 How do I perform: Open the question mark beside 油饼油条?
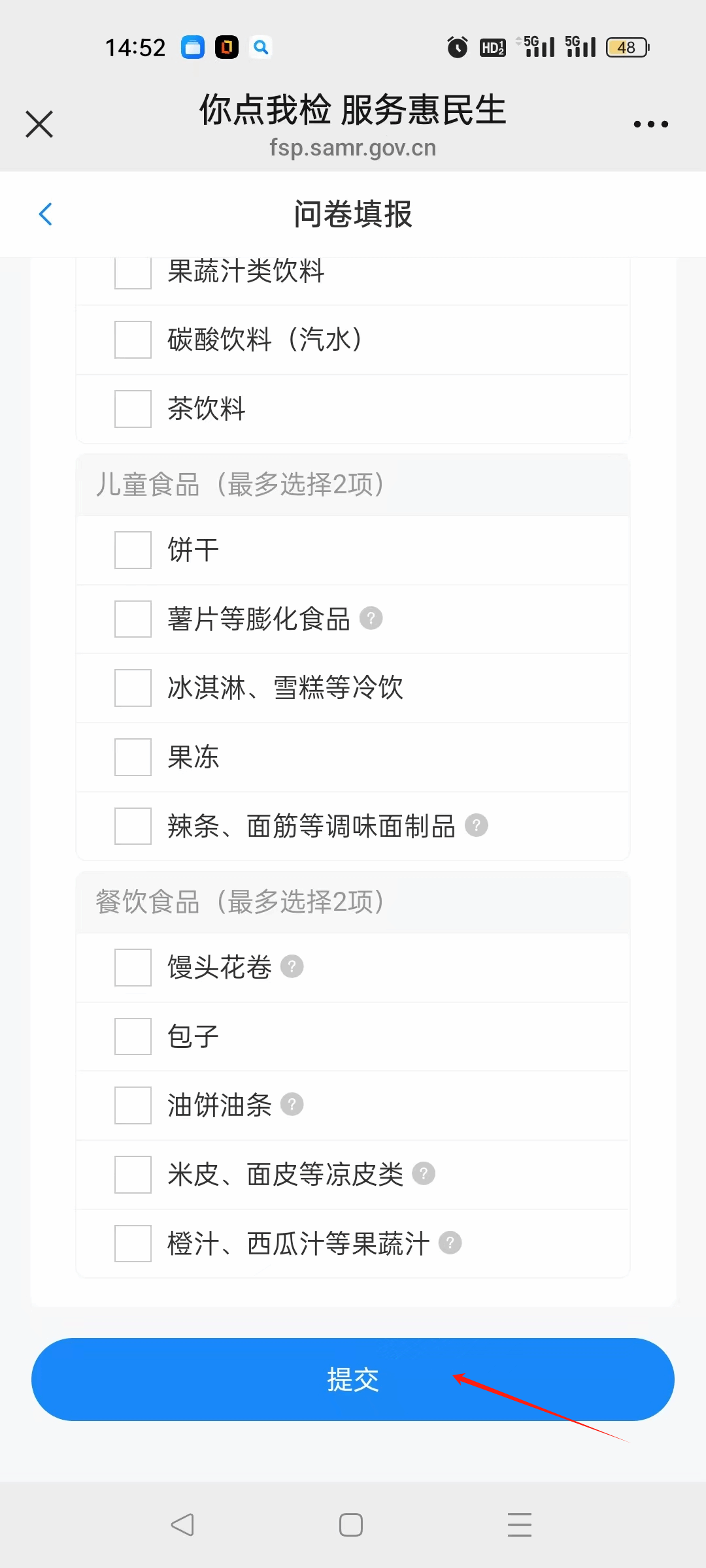pos(292,1104)
